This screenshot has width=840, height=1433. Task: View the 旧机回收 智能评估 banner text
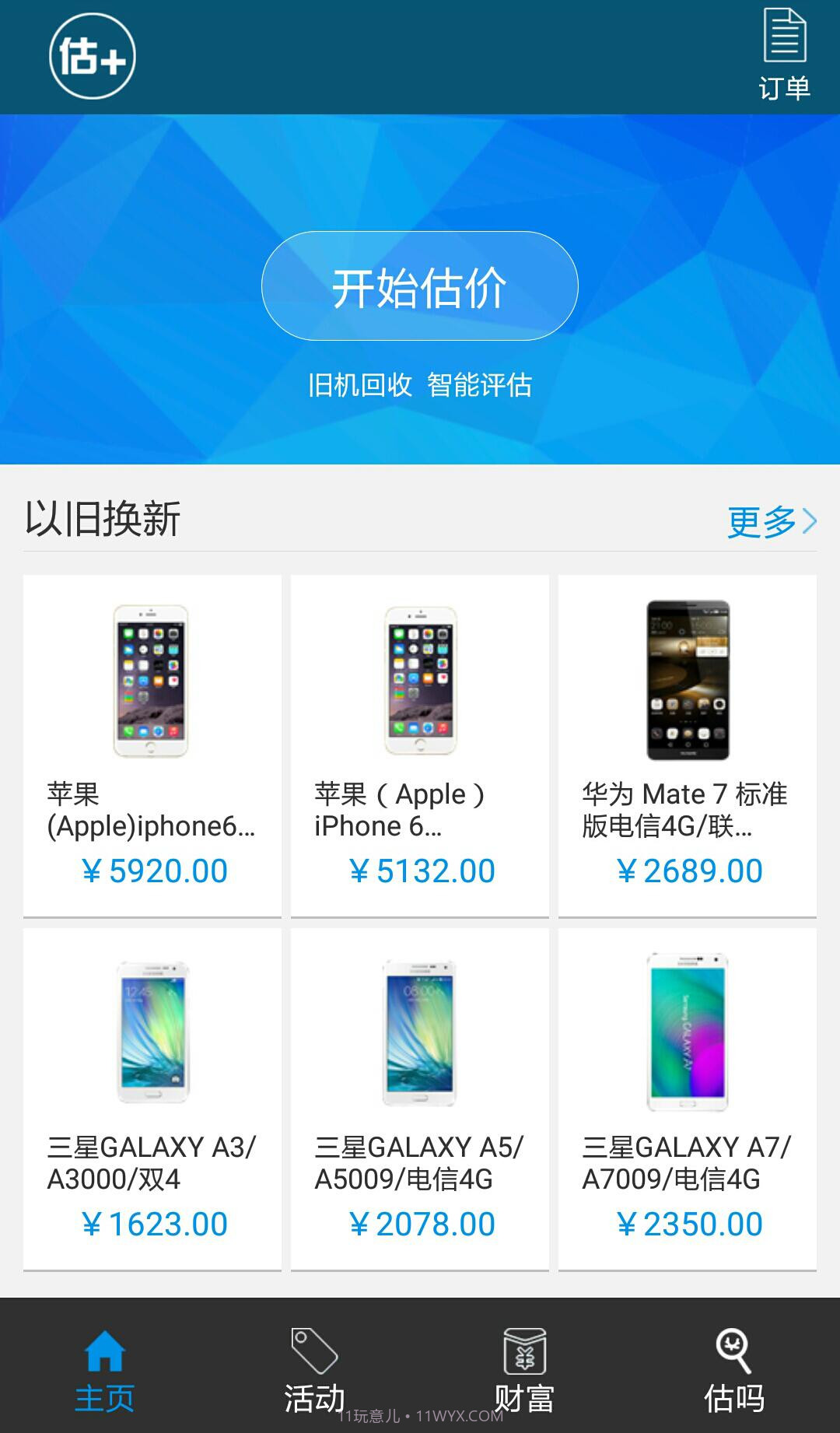pyautogui.click(x=420, y=384)
